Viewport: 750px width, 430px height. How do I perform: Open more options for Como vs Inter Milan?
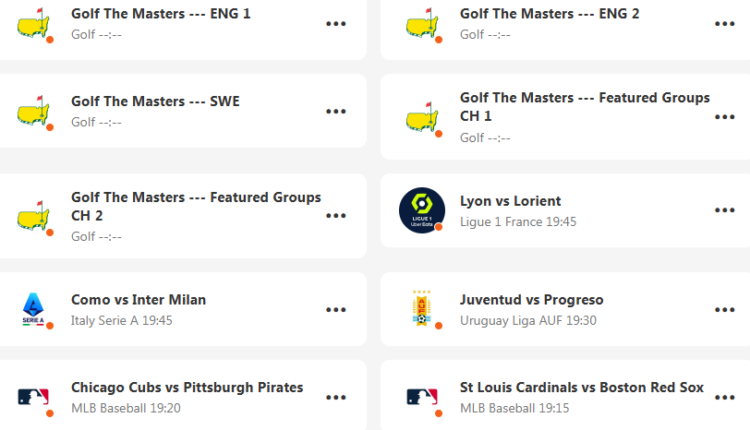pos(336,309)
